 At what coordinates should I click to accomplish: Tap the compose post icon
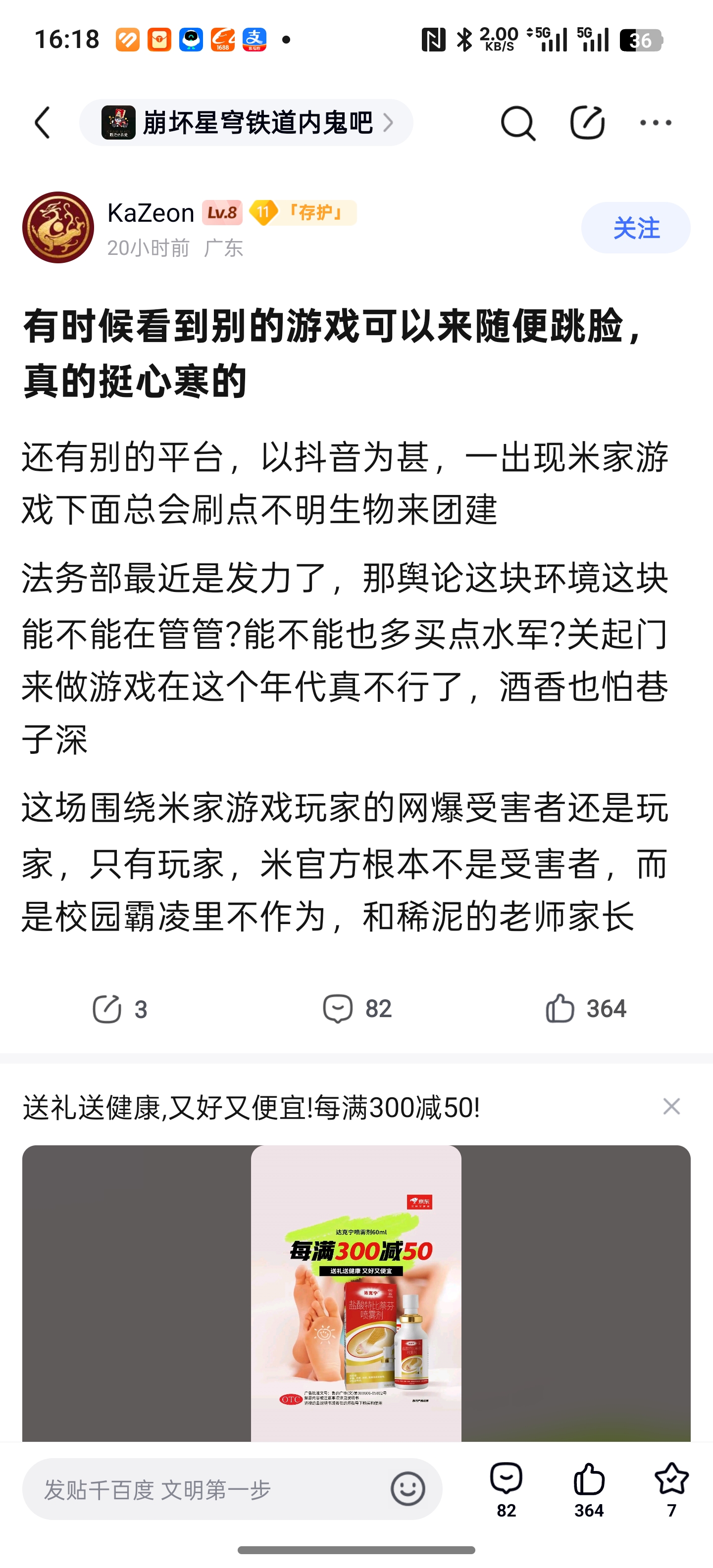tap(587, 123)
